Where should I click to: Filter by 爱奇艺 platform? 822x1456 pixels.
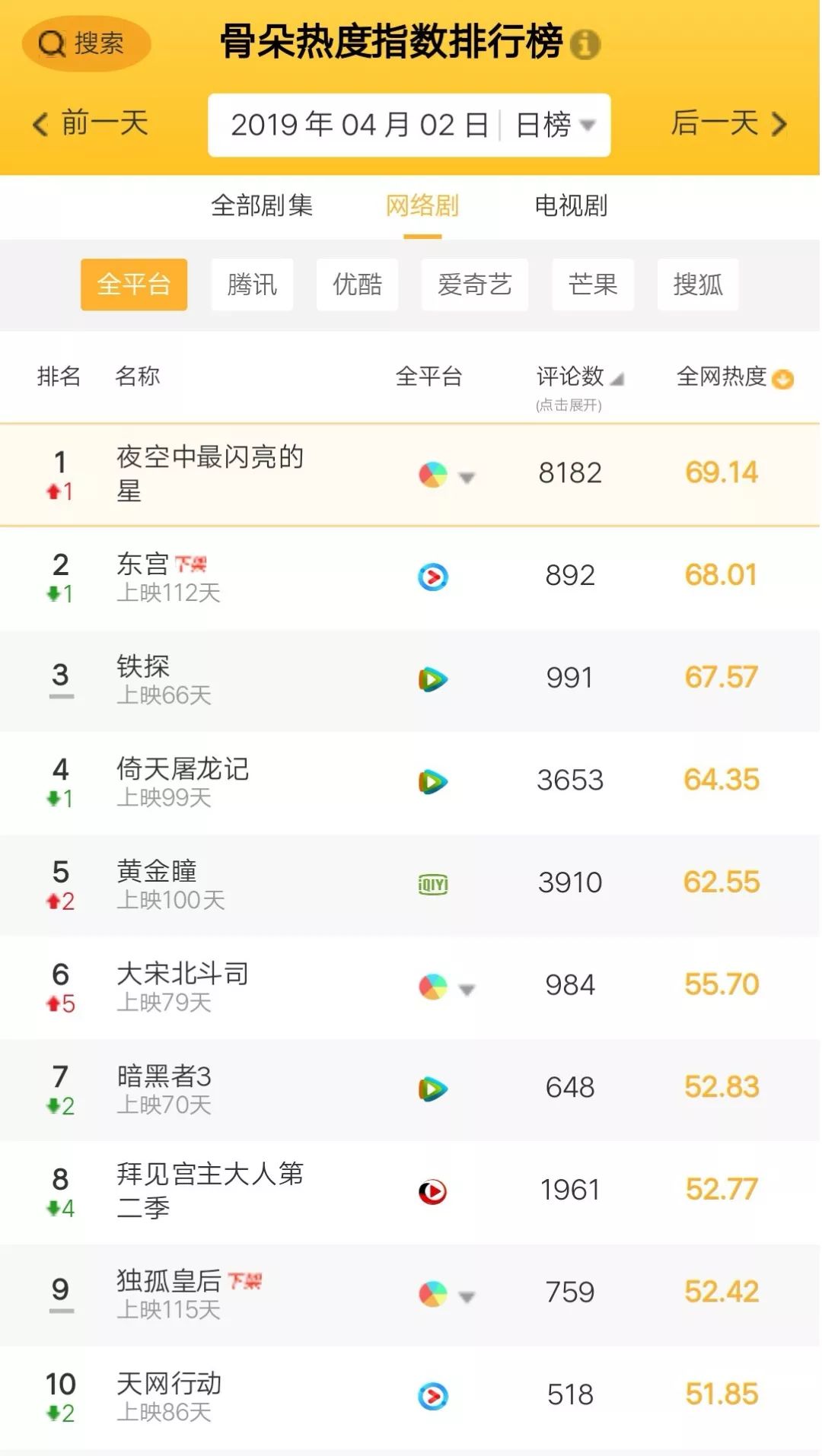click(474, 285)
